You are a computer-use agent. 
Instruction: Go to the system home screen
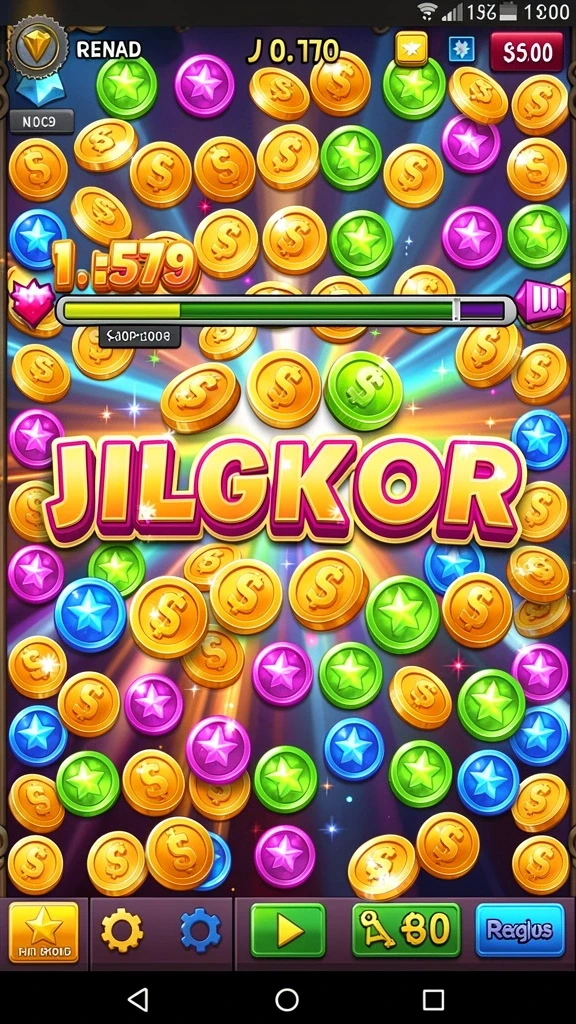tap(287, 999)
